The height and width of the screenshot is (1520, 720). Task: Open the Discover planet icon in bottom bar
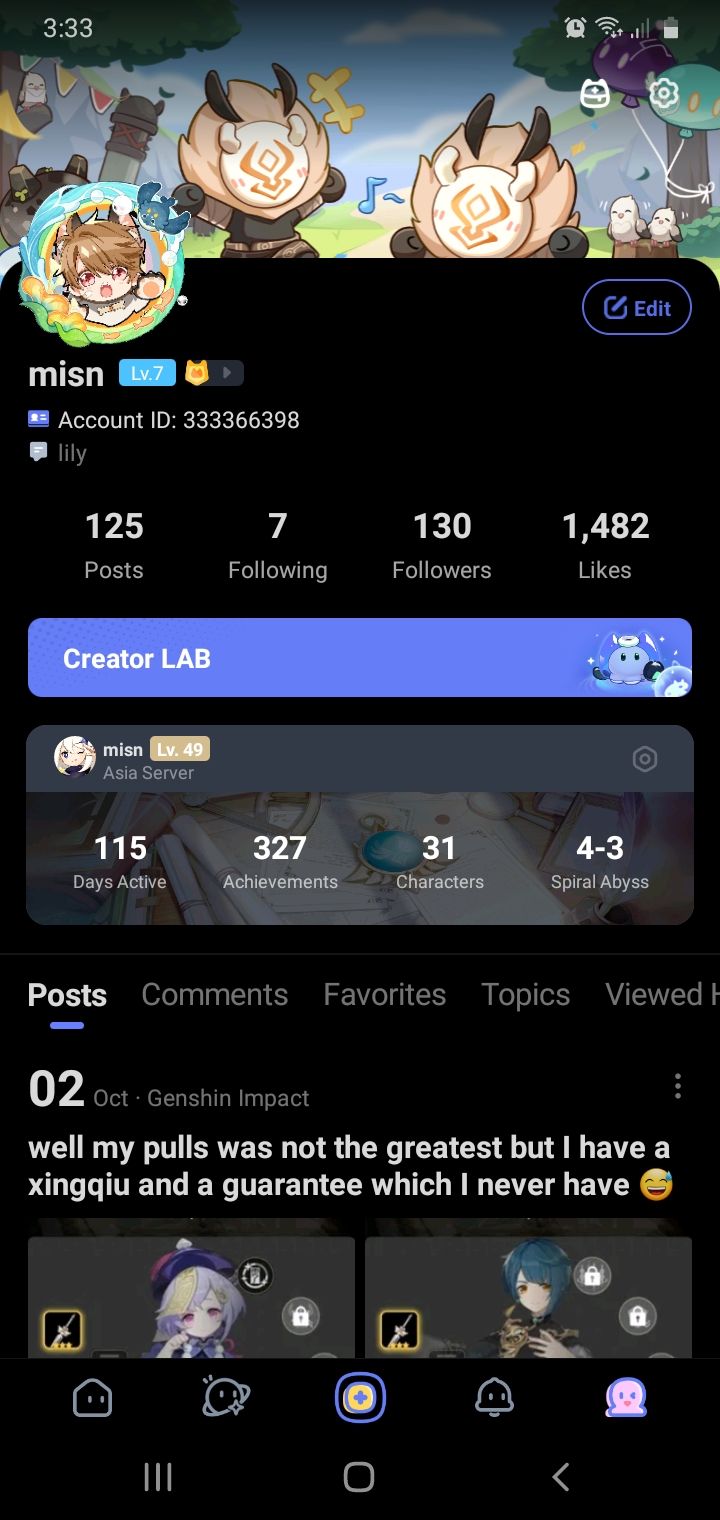pyautogui.click(x=226, y=1399)
